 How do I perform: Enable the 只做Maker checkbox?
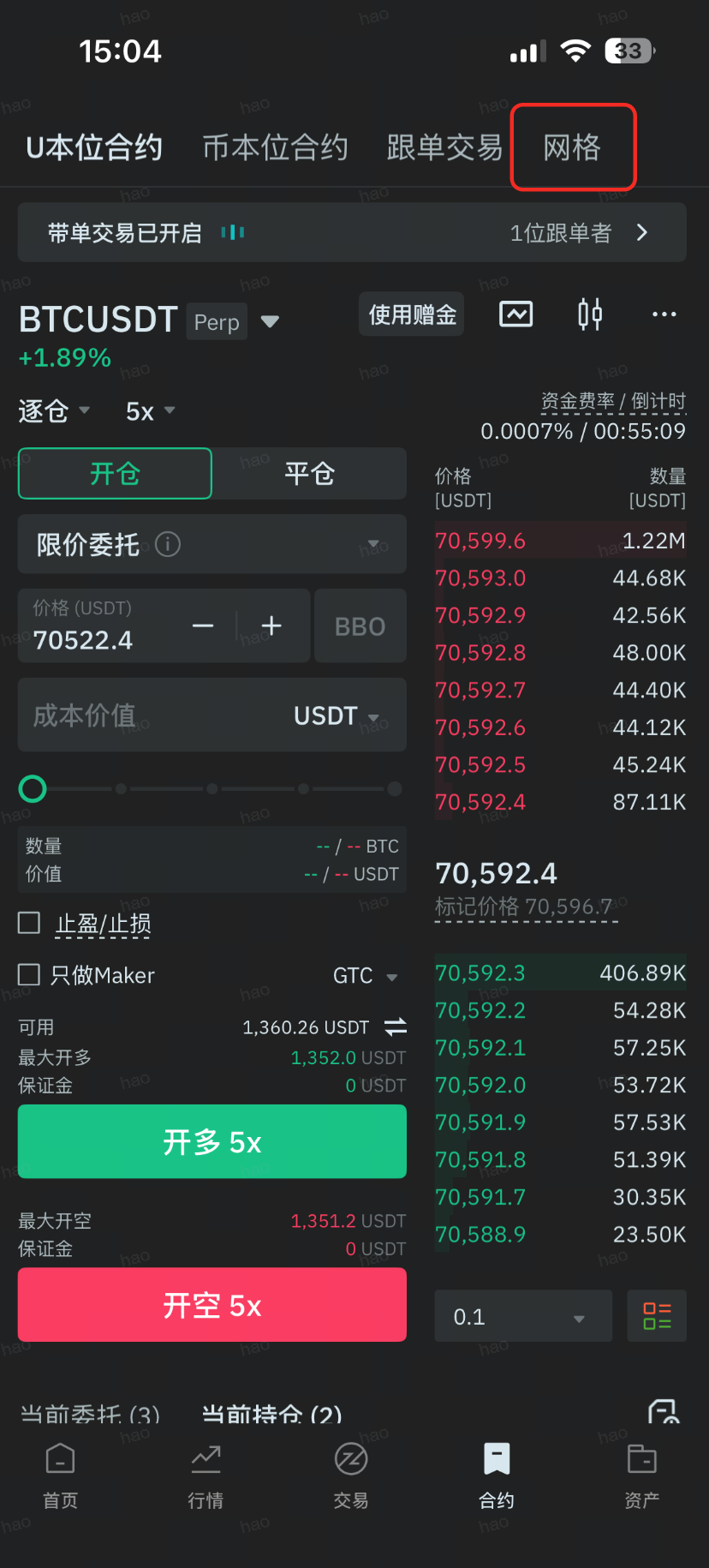point(29,974)
